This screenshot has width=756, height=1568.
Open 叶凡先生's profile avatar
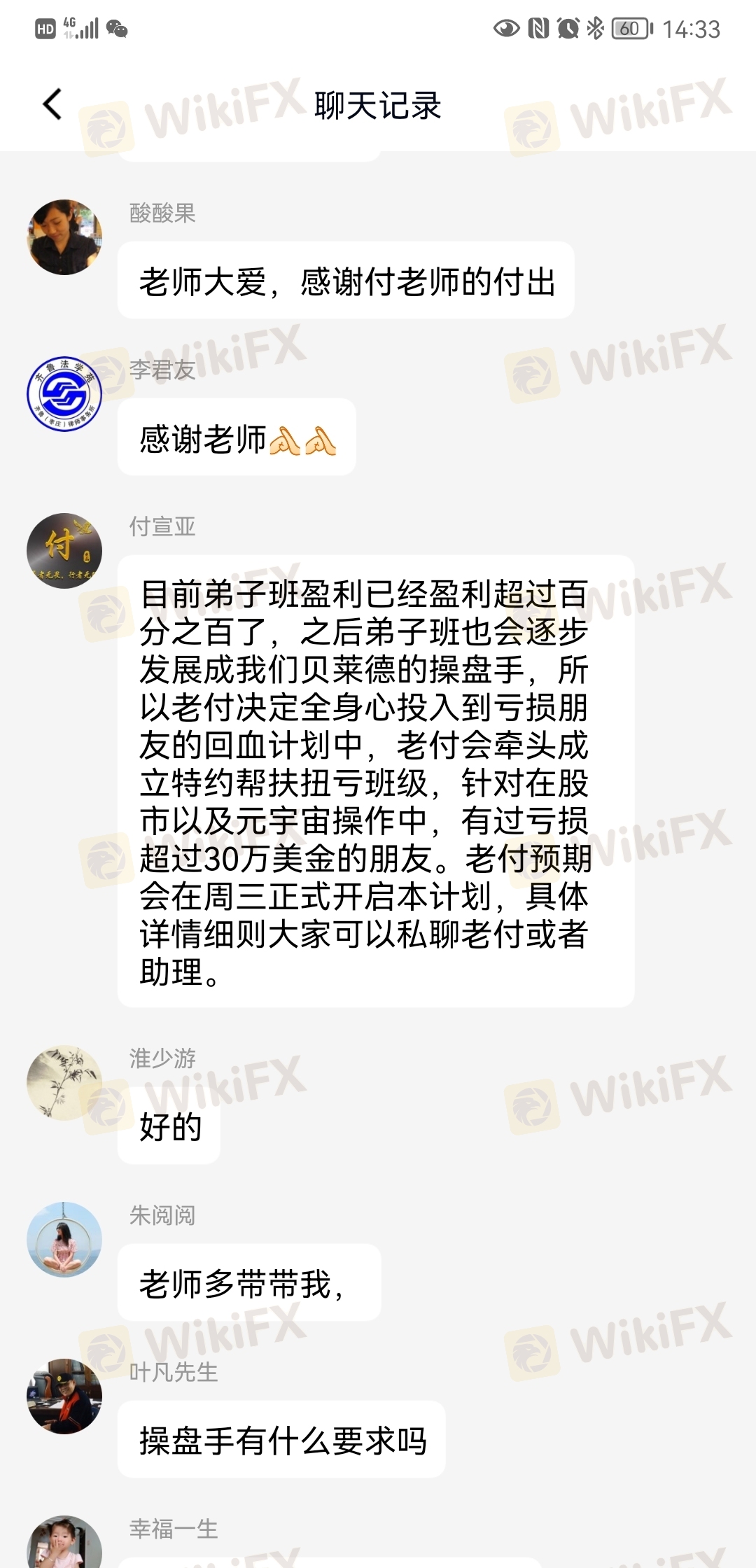[x=64, y=1396]
